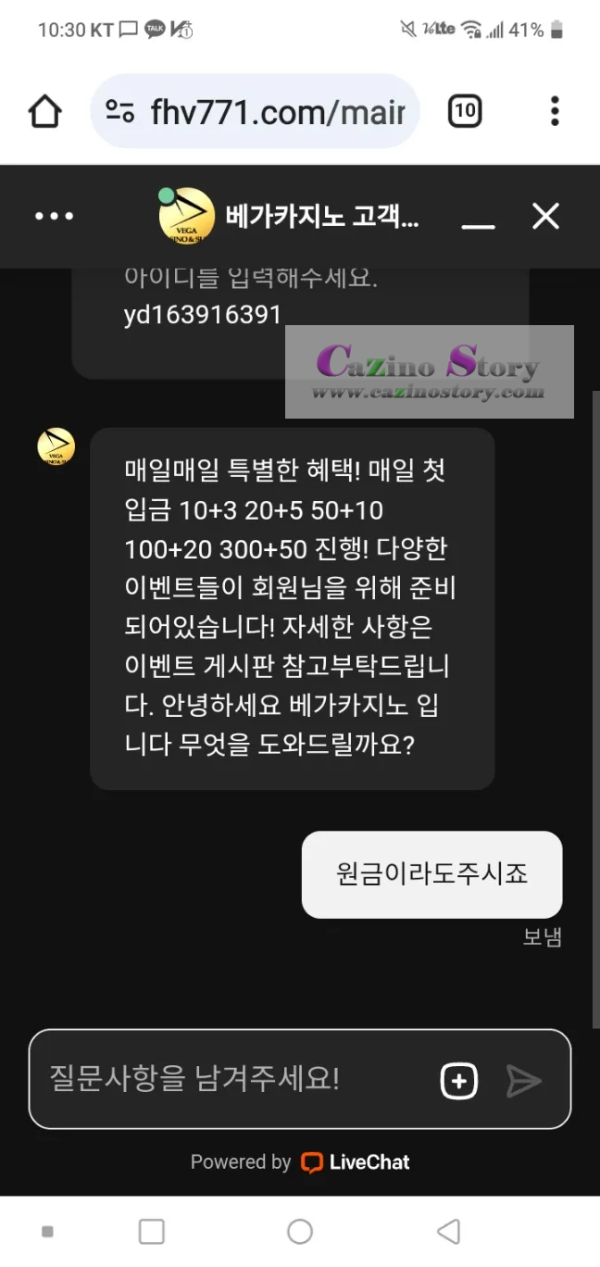Focus the 질문사항을 남겨주세요 message field
The image size is (600, 1267).
[230, 1079]
